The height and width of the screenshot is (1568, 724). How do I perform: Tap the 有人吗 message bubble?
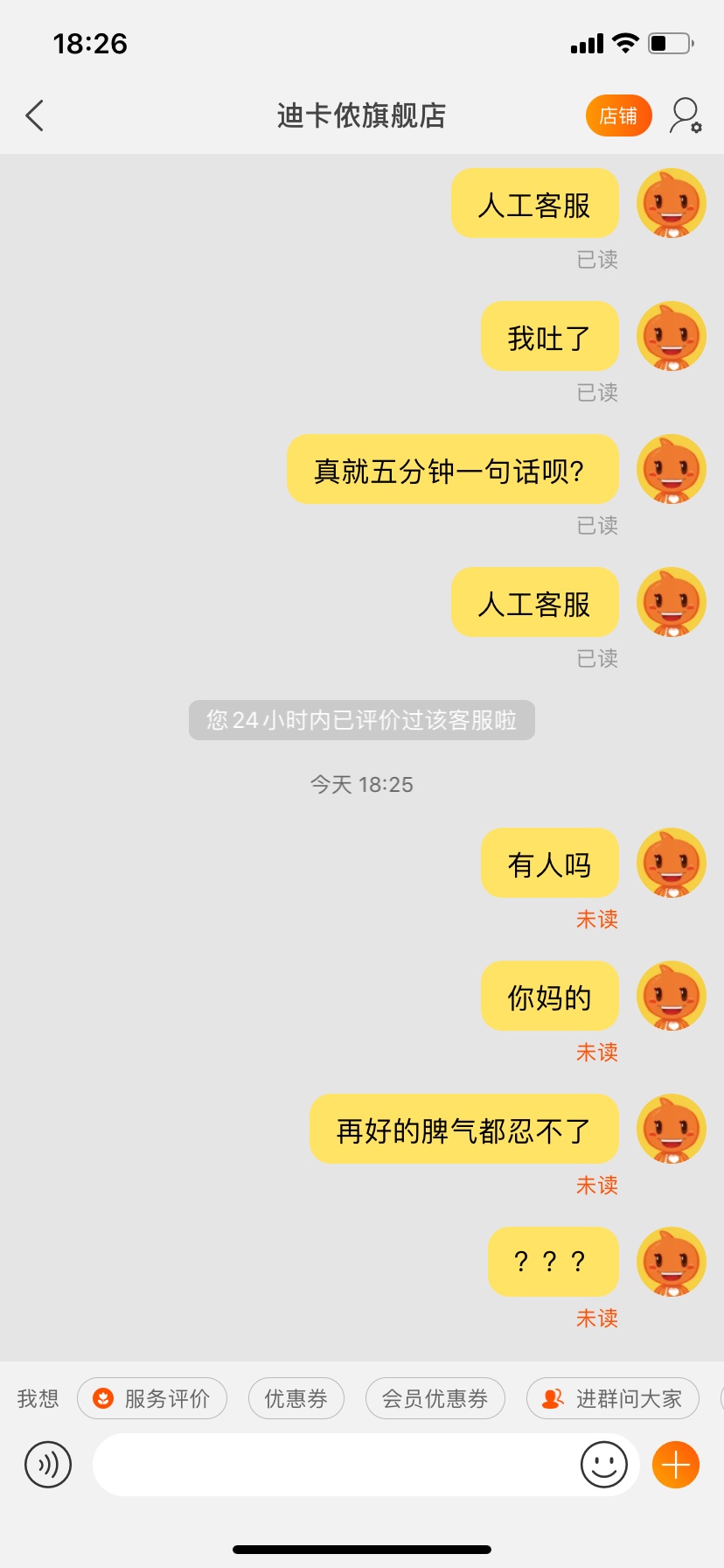coord(549,863)
